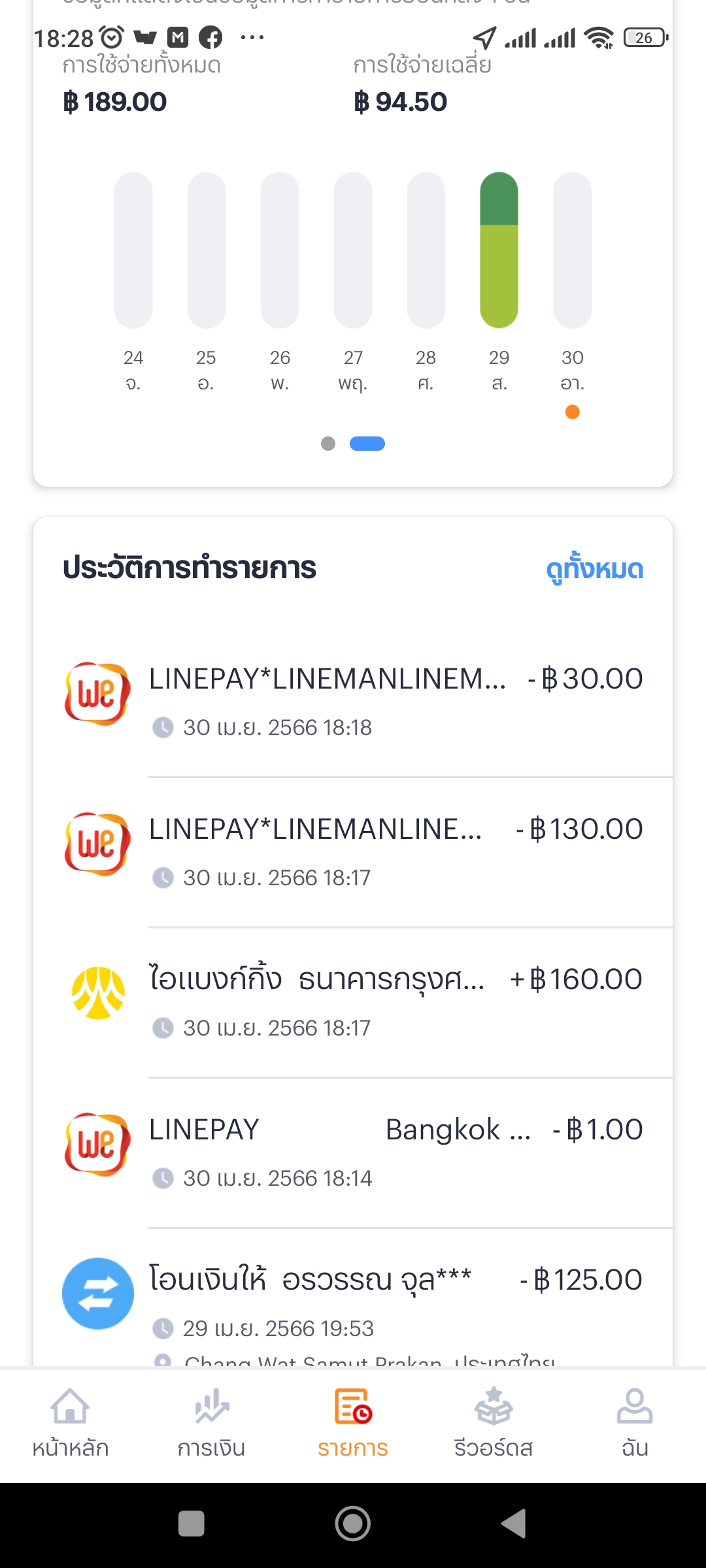
Task: Tap the system back button
Action: [x=514, y=1524]
